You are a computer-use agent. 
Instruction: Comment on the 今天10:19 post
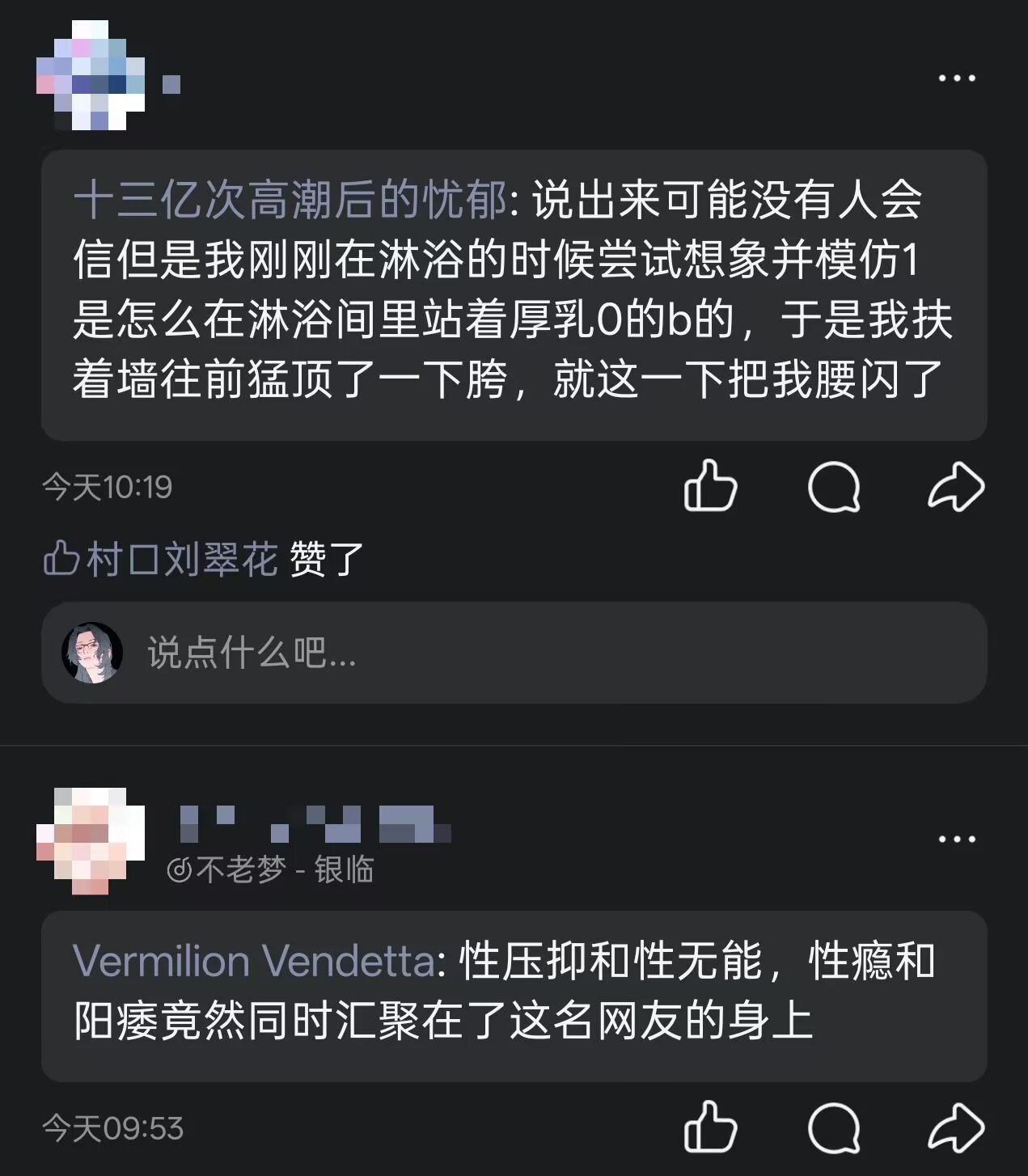[x=834, y=486]
